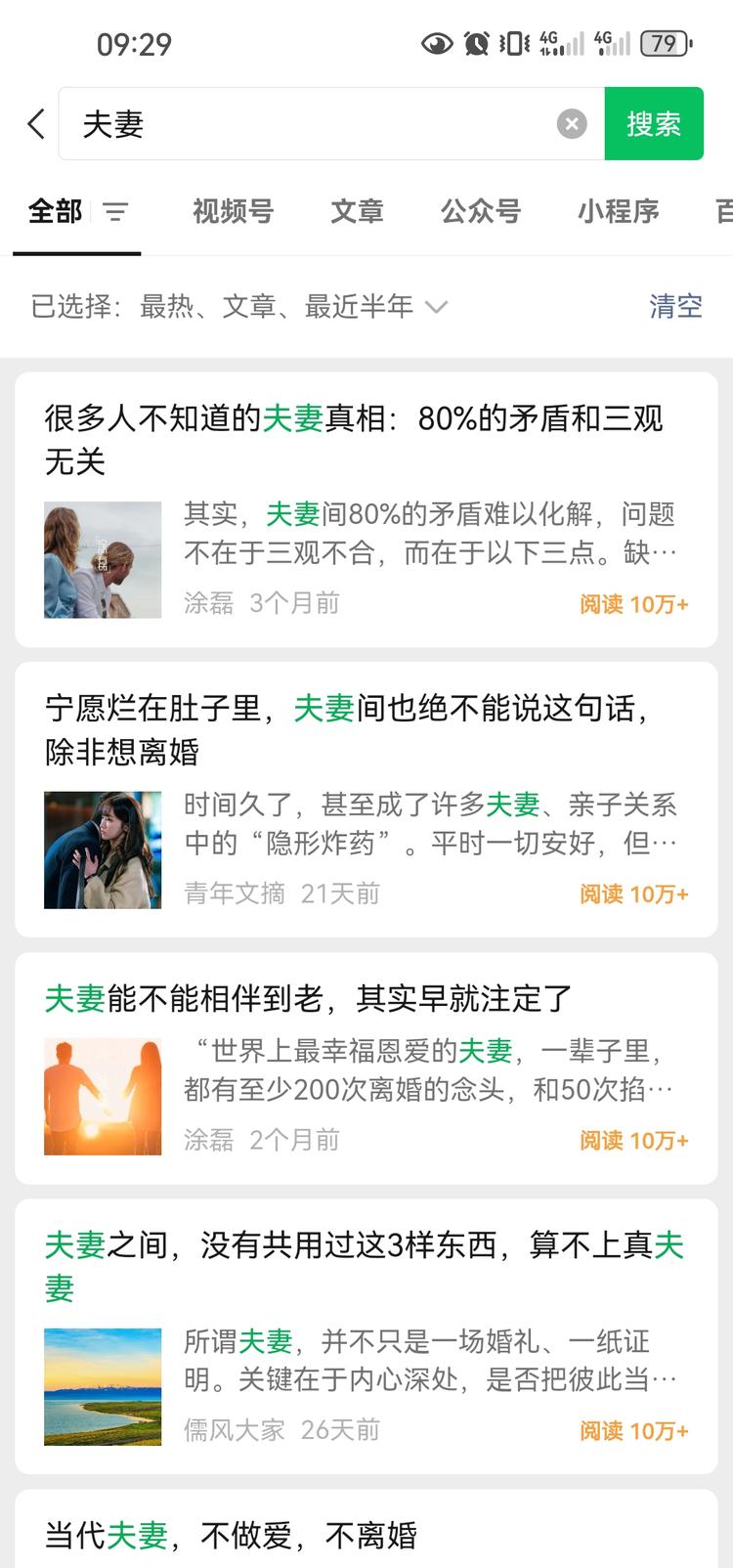
Task: Switch to the 文章 tab
Action: [358, 212]
